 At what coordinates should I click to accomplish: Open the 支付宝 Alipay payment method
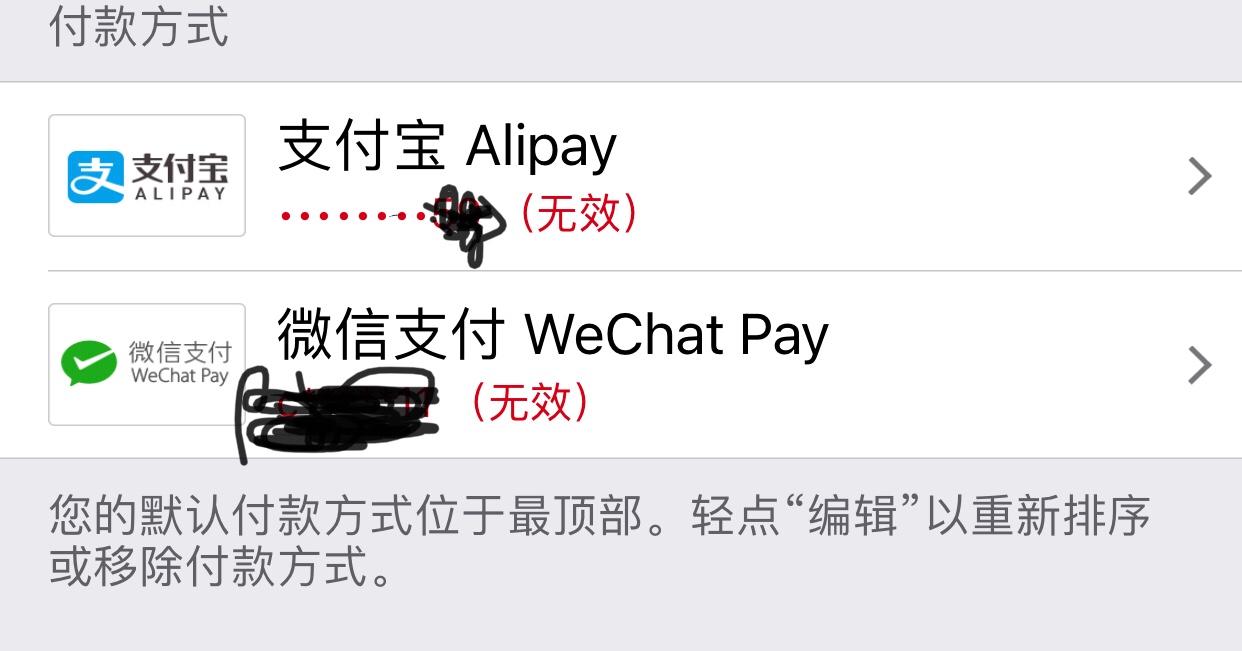point(620,176)
